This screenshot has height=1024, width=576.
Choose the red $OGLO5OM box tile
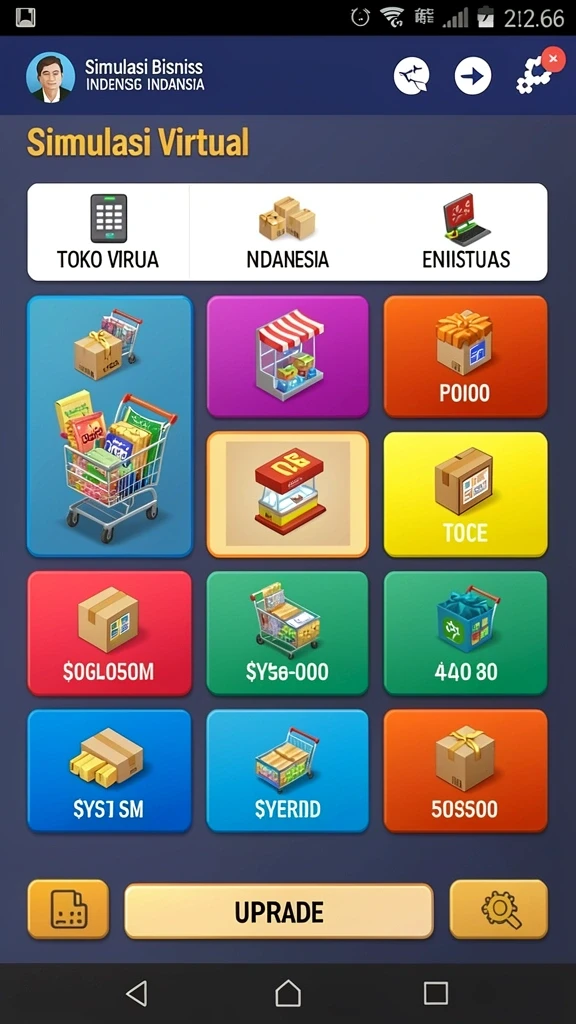tap(110, 633)
